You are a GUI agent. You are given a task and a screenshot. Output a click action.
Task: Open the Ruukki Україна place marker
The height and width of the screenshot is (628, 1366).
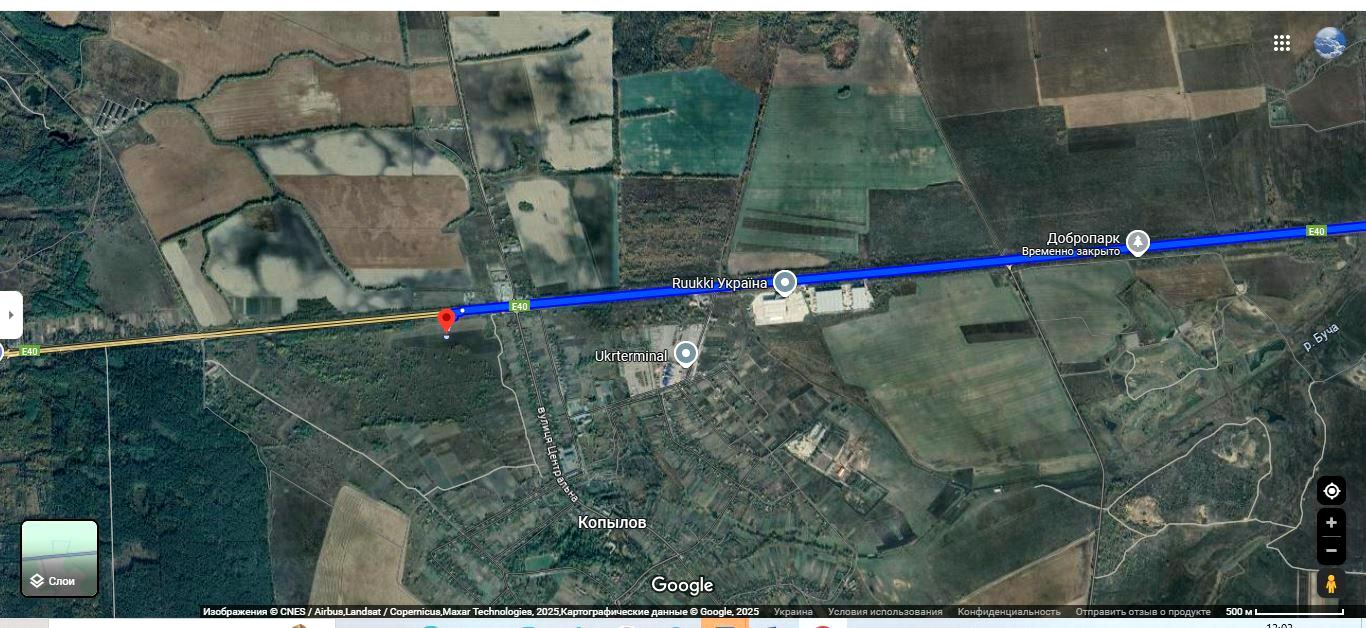point(786,283)
